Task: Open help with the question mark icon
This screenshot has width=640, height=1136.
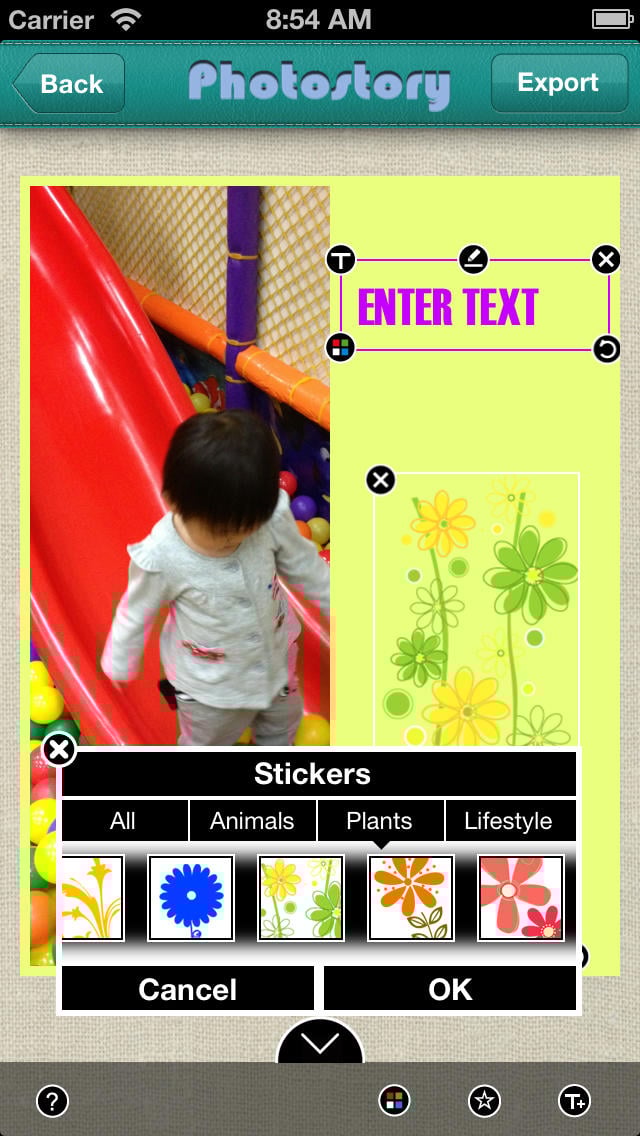Action: tap(52, 1101)
